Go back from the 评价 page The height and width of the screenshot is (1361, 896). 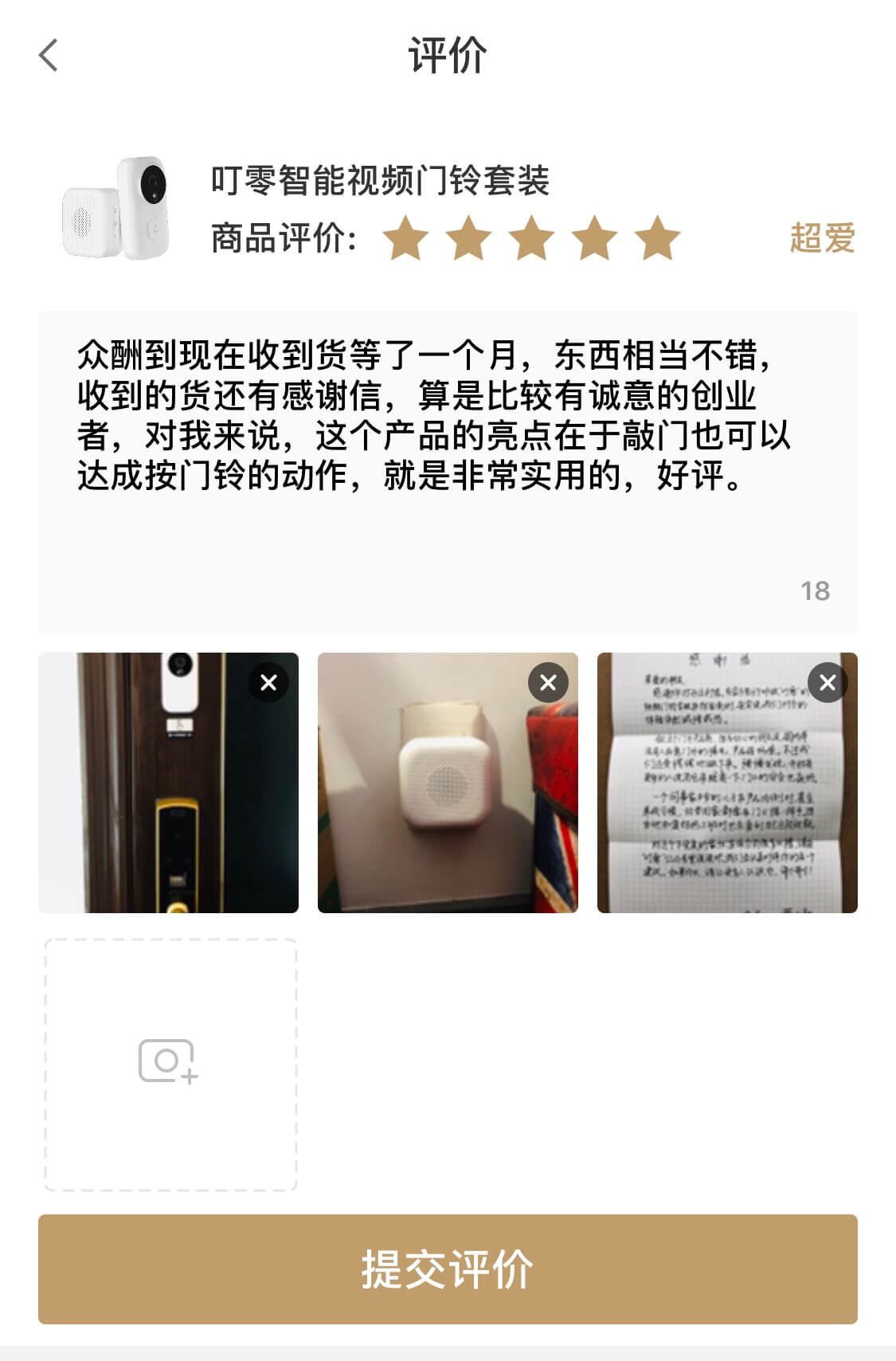[x=49, y=56]
